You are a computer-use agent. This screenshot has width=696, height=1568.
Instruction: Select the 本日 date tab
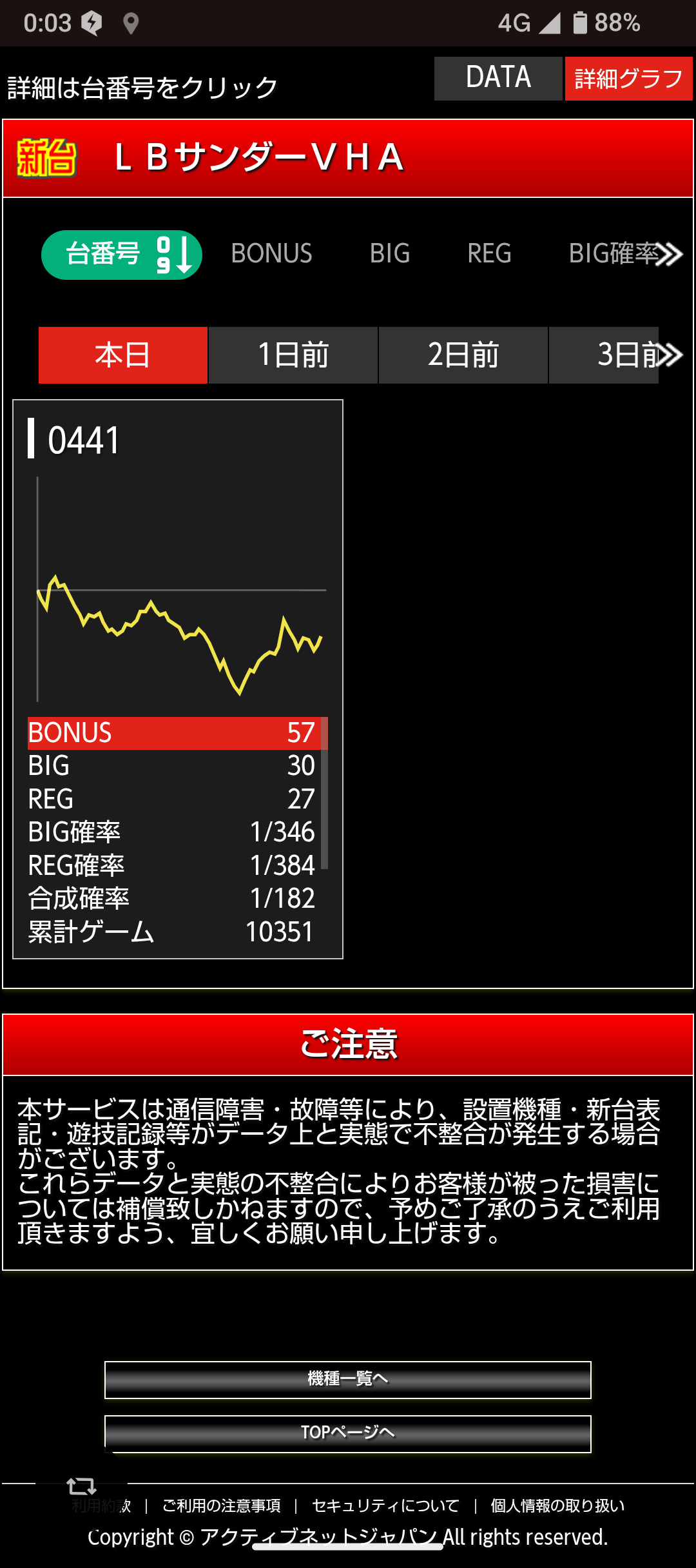click(x=123, y=355)
